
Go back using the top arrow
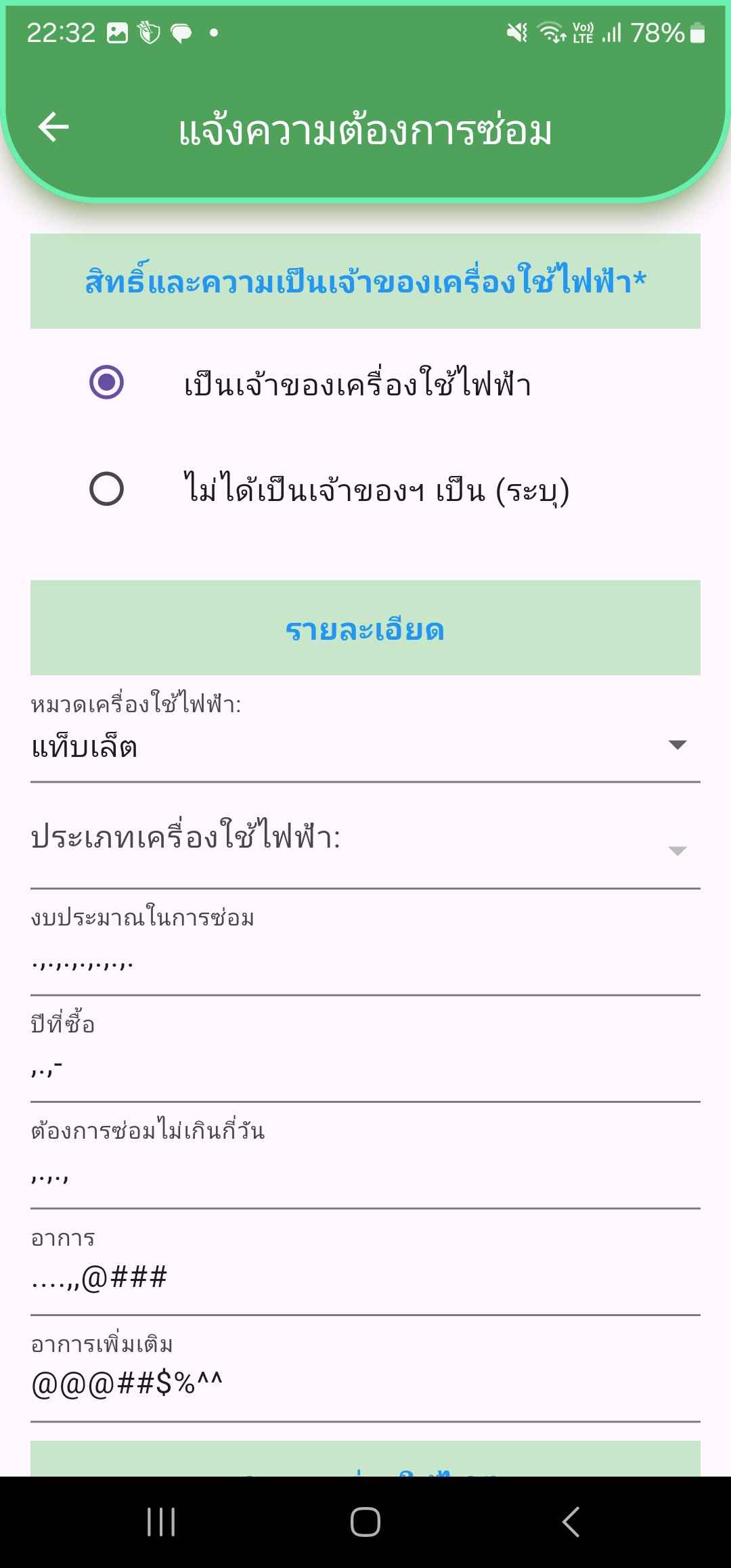coord(54,127)
